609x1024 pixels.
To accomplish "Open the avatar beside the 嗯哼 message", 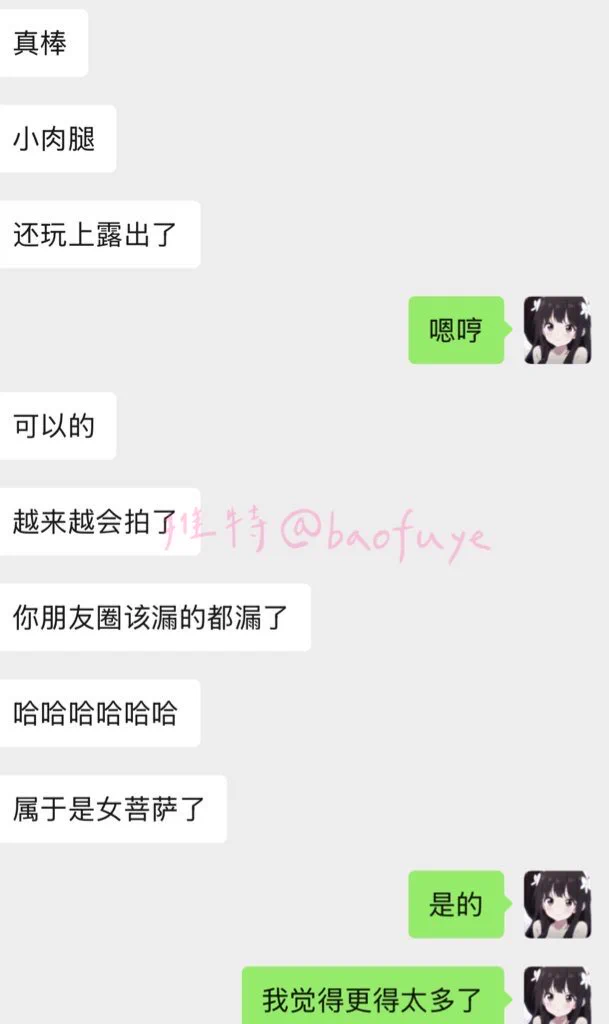I will point(557,330).
